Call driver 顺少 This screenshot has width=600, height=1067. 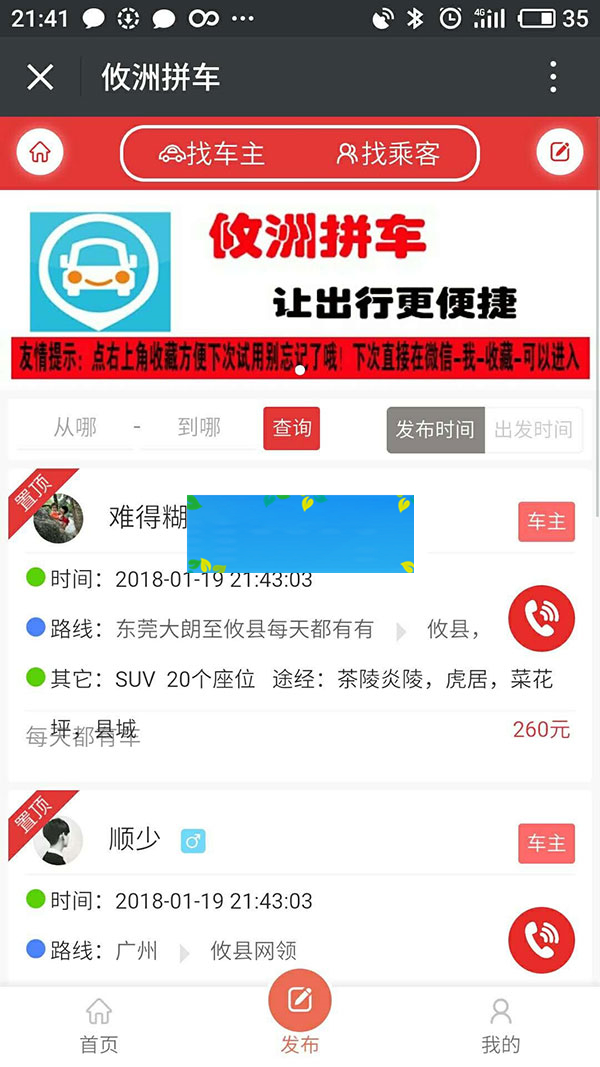[541, 940]
